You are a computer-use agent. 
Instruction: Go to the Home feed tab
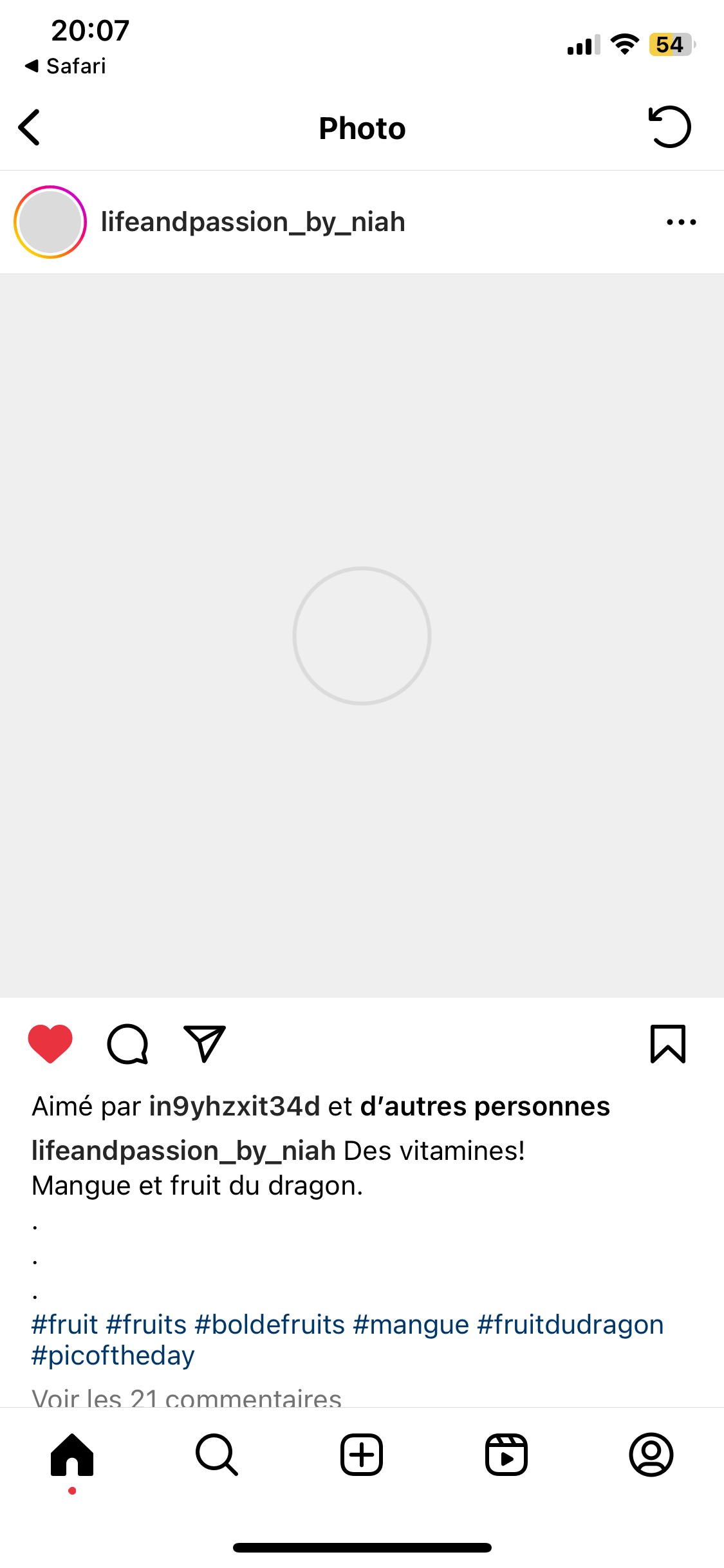point(72,1455)
